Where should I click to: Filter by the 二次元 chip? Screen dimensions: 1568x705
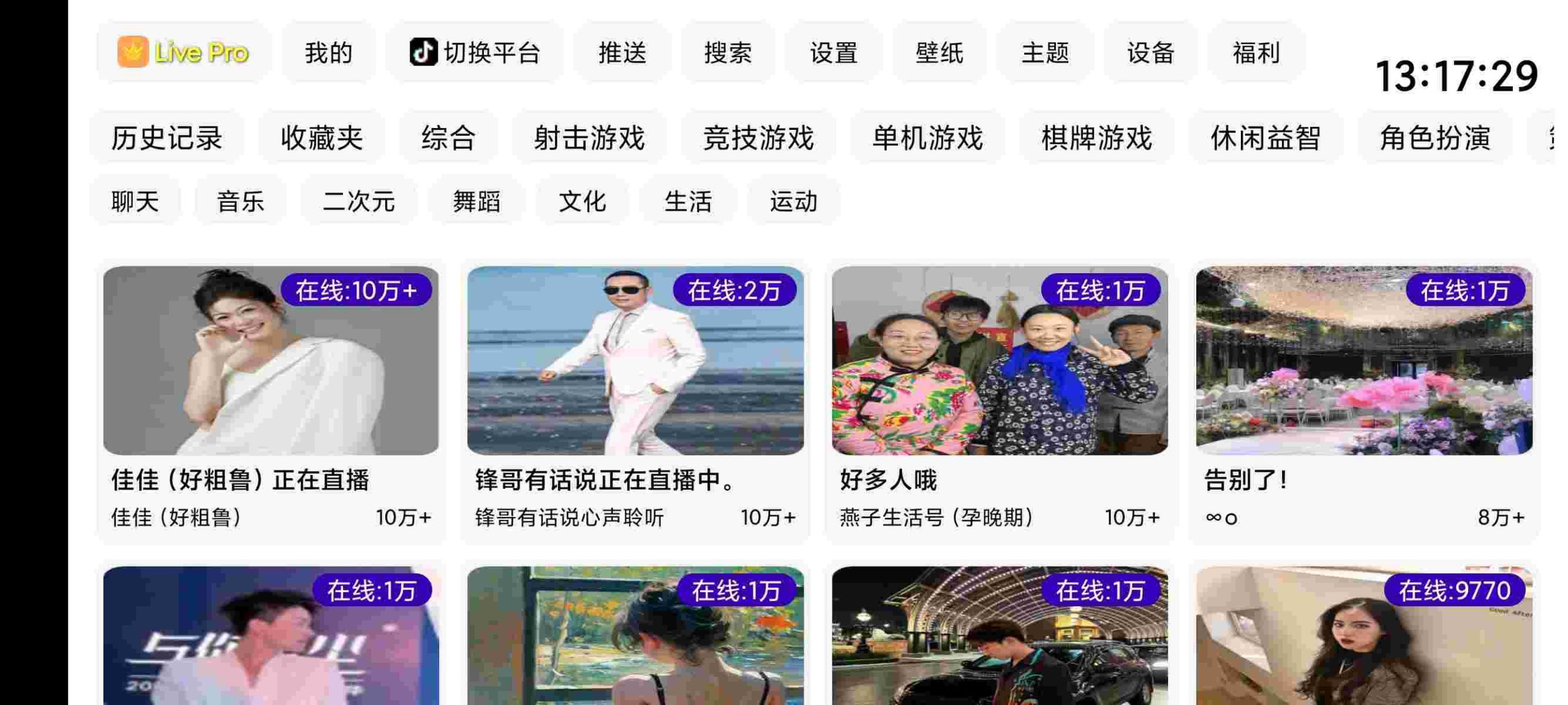358,201
